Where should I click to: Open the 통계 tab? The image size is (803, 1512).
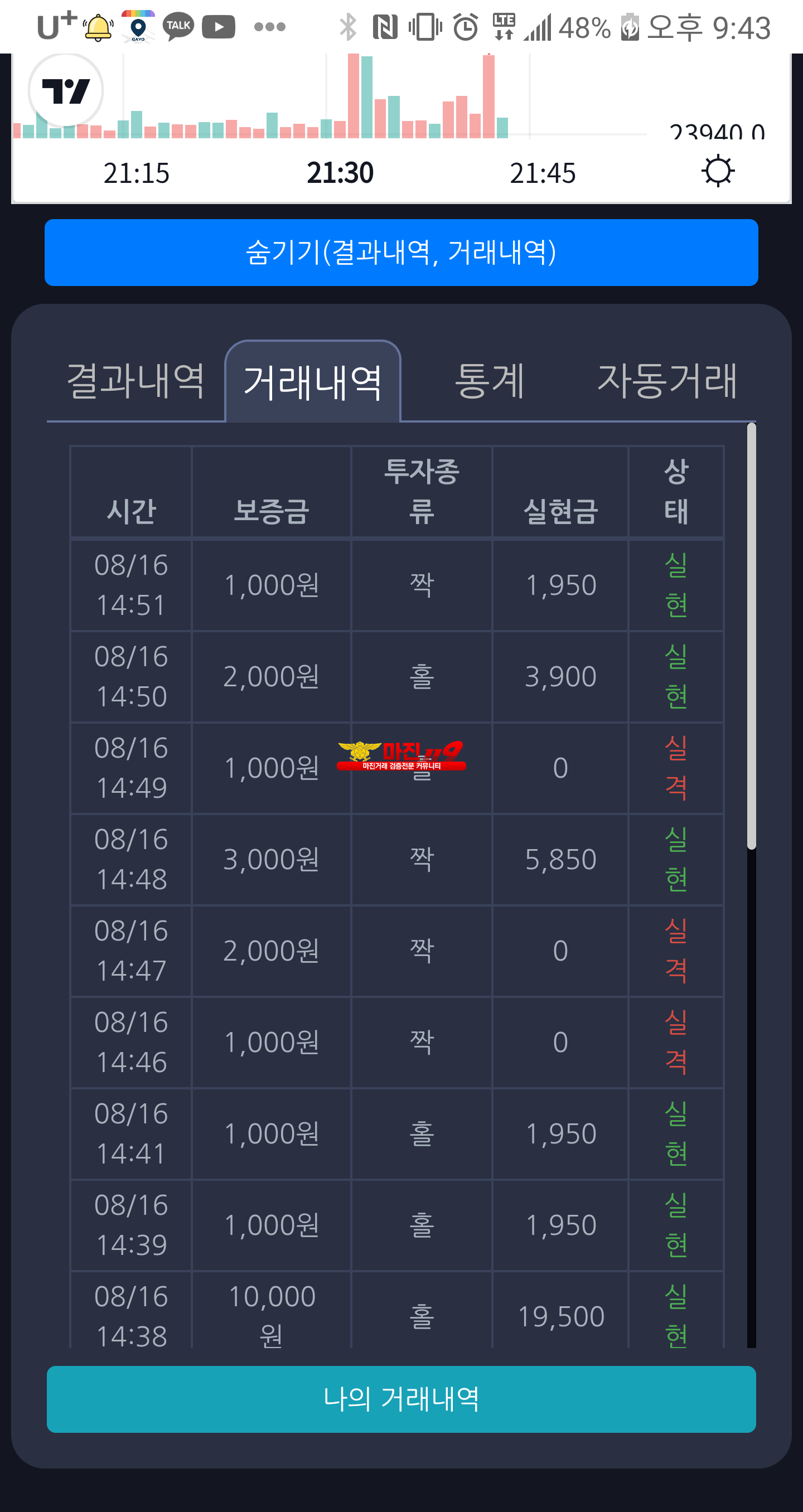pos(490,381)
